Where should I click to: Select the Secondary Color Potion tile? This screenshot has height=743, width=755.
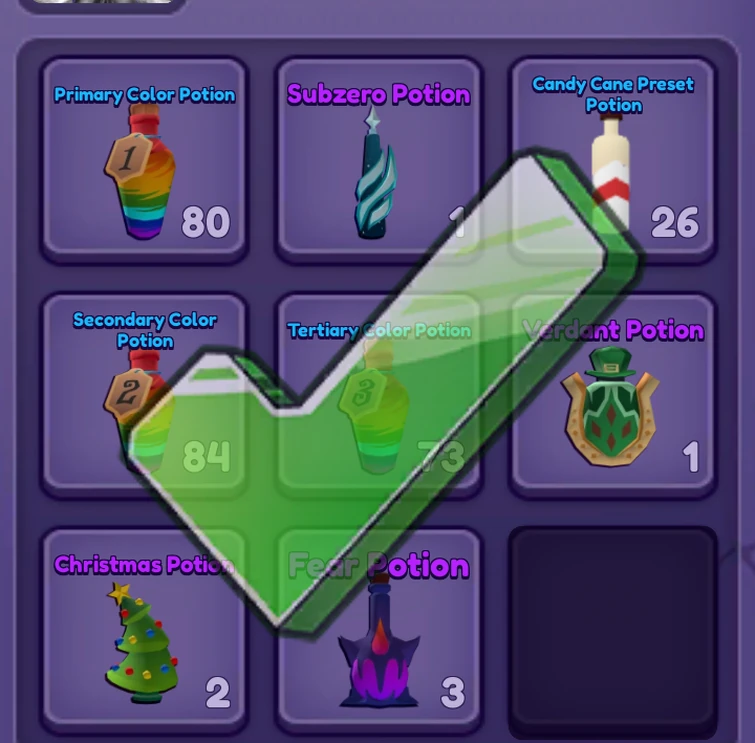point(144,395)
